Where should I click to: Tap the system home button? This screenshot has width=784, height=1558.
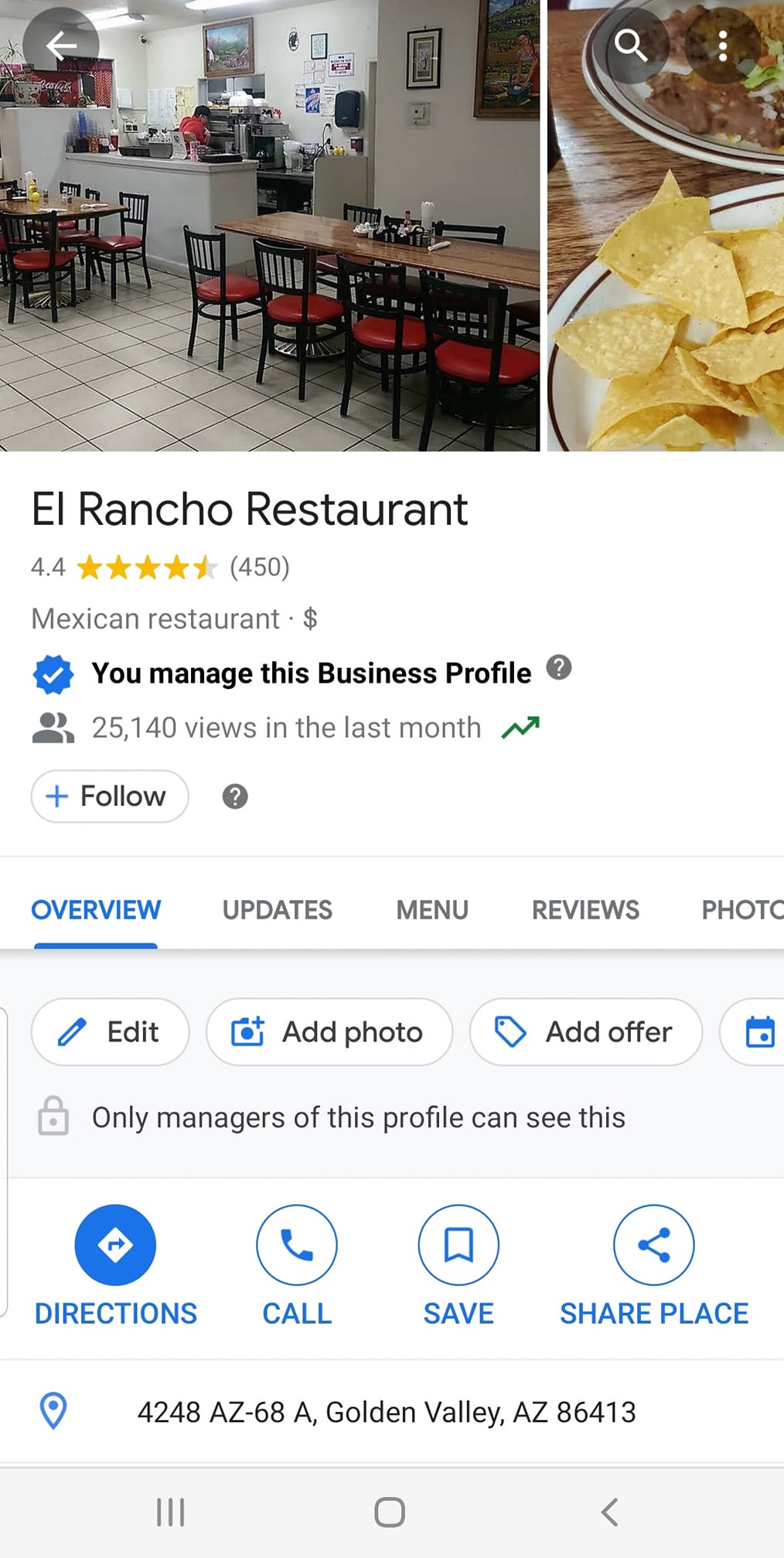click(390, 1512)
